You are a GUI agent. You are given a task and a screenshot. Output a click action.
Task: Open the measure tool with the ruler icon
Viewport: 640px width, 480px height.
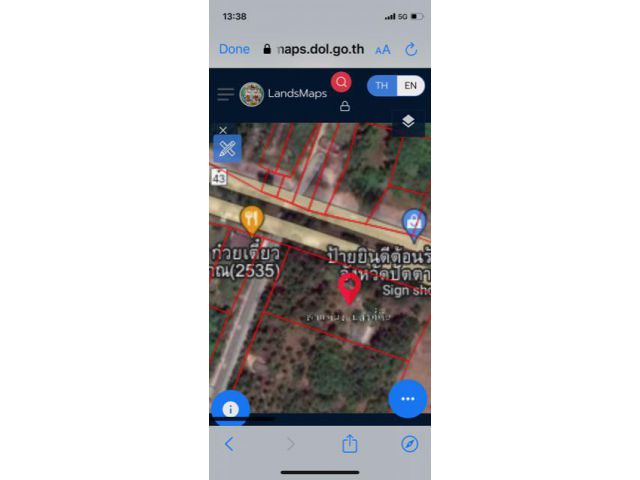(227, 149)
